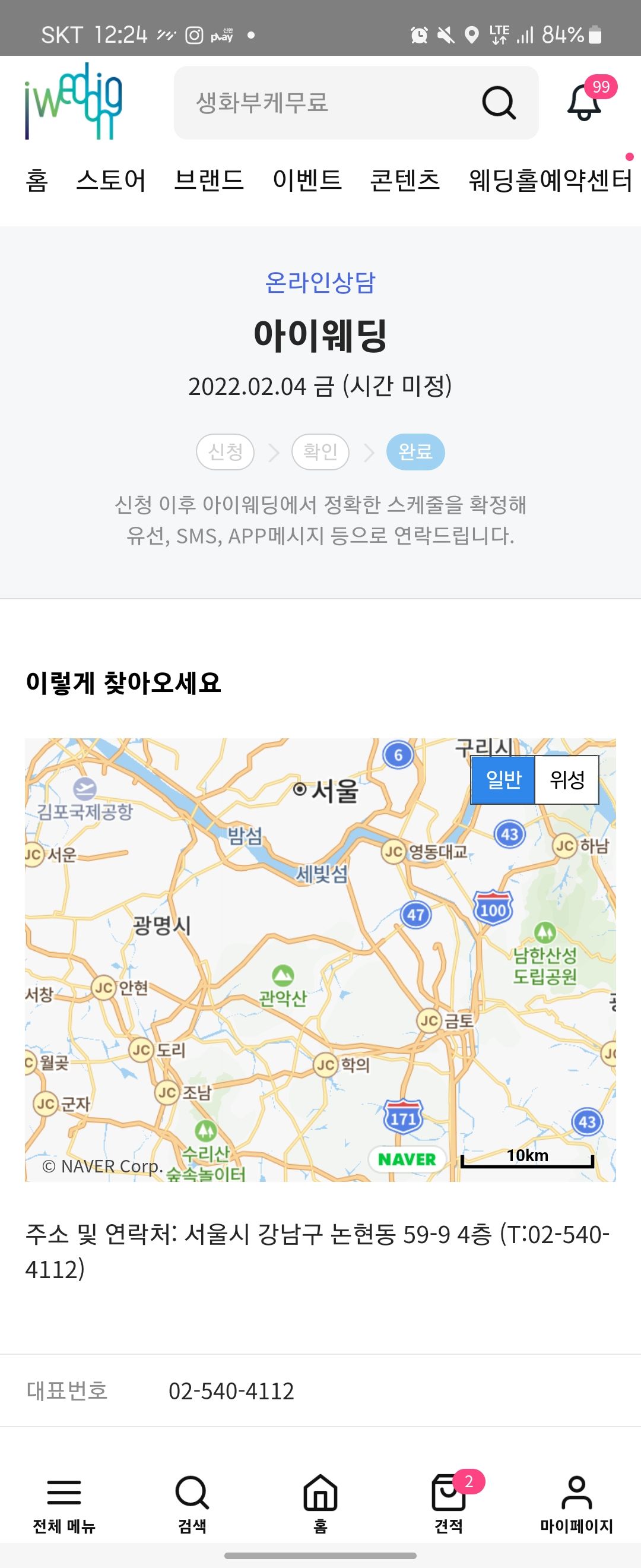Screen dimensions: 641x1568
Task: Open 마이페이지 profile
Action: point(576,1503)
